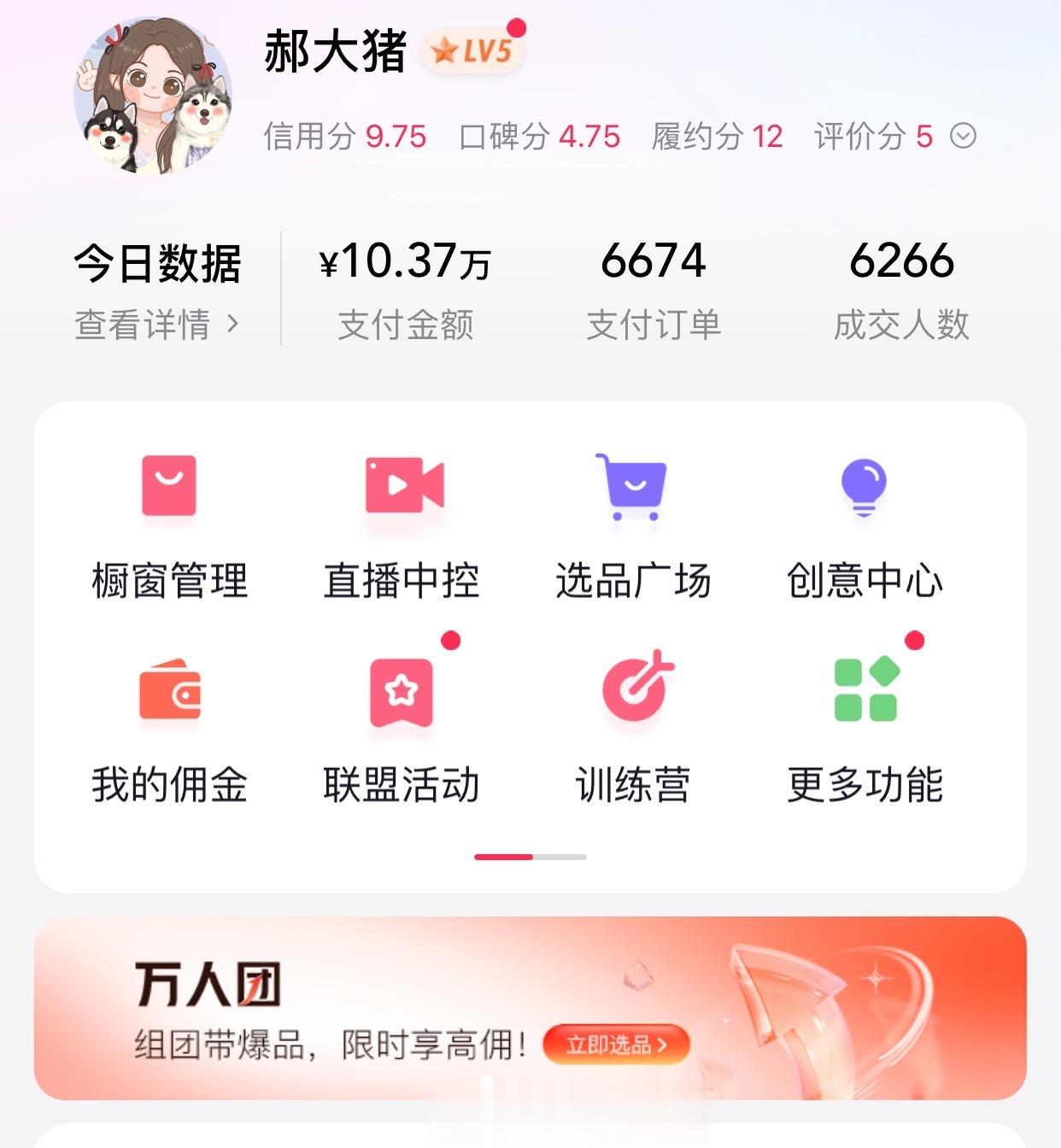Open 郝大猪's profile avatar

(x=153, y=96)
